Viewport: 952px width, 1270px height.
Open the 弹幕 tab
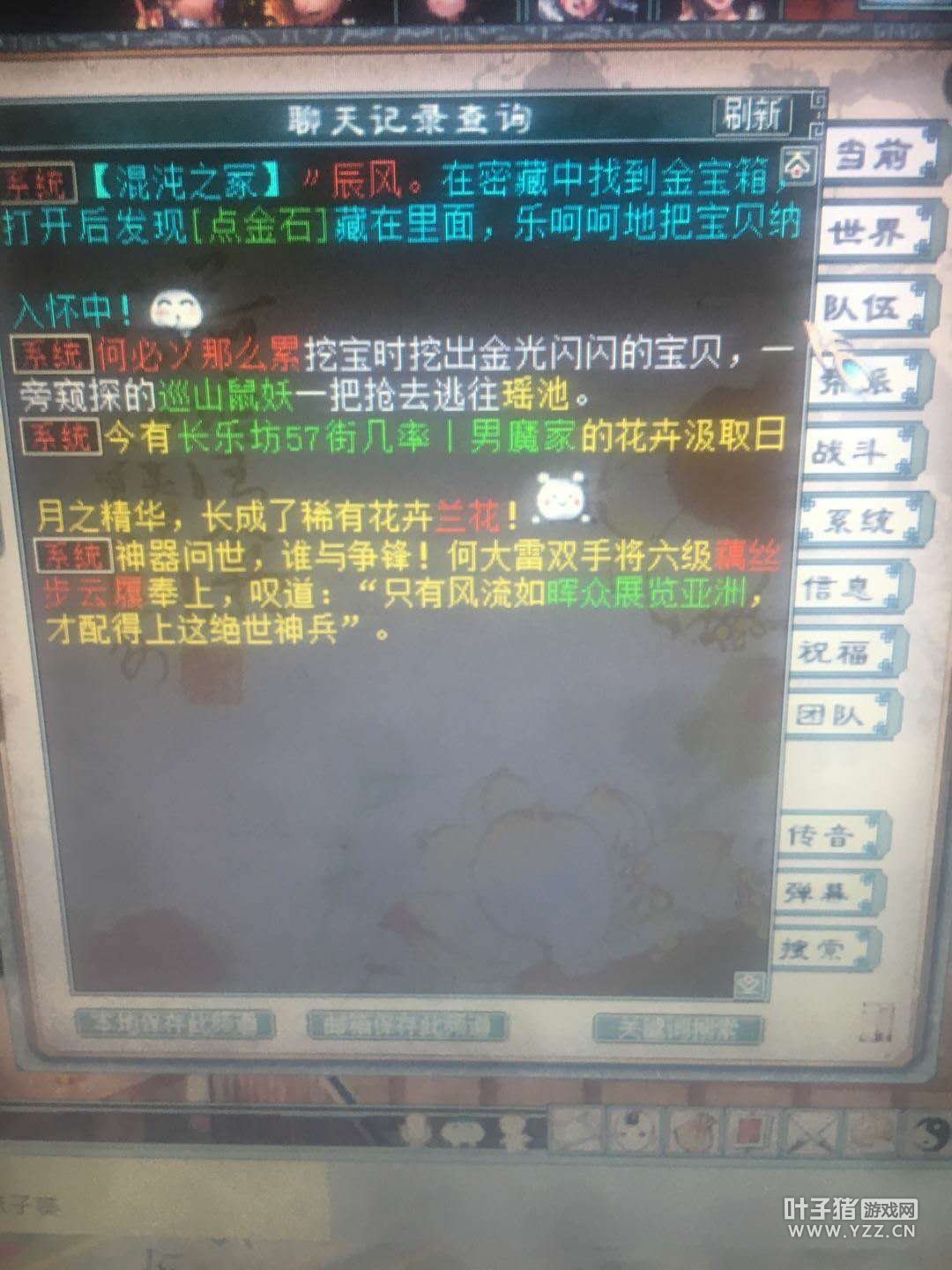pyautogui.click(x=820, y=893)
